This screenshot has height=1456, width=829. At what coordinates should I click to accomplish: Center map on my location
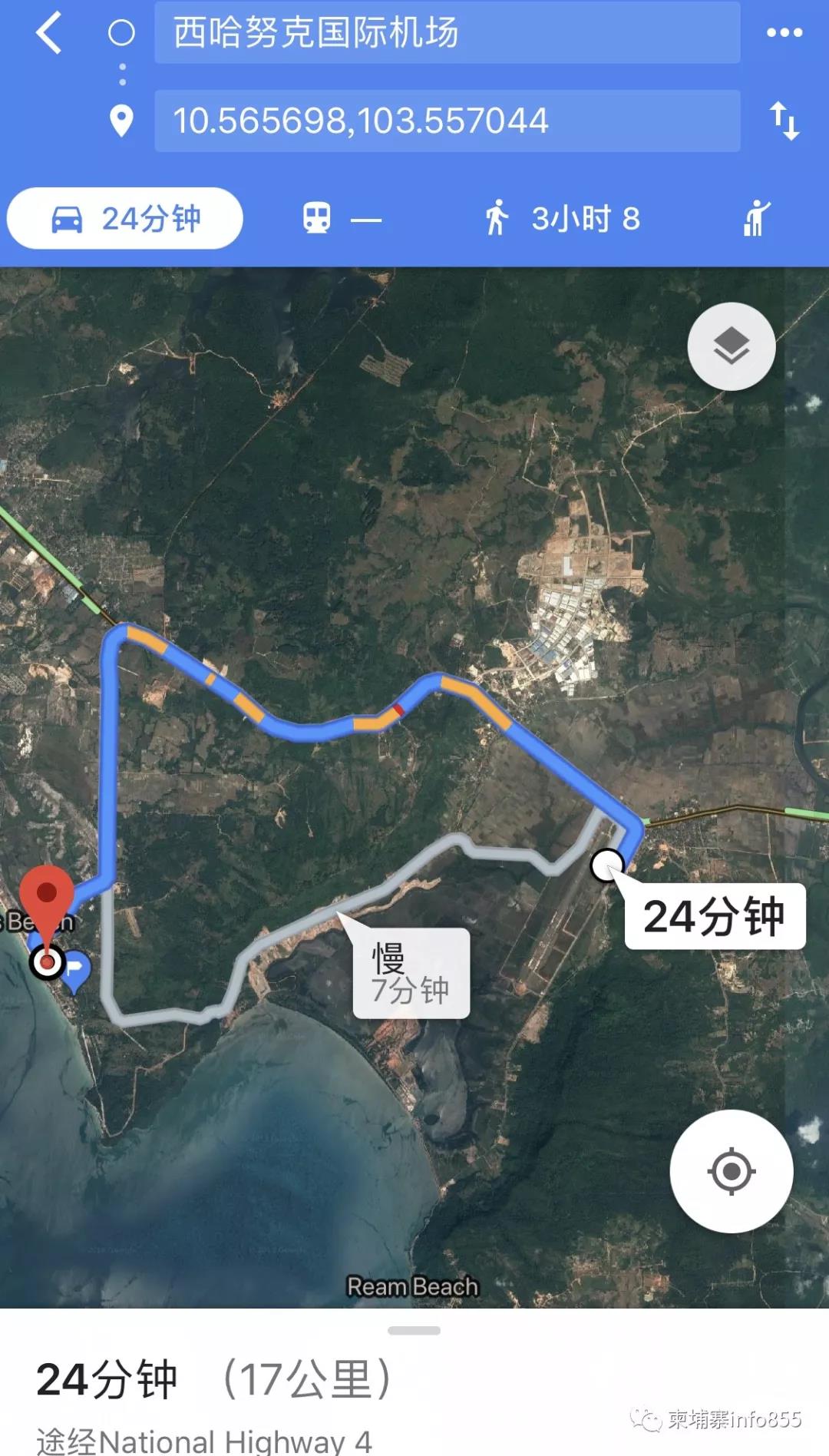pyautogui.click(x=731, y=1171)
